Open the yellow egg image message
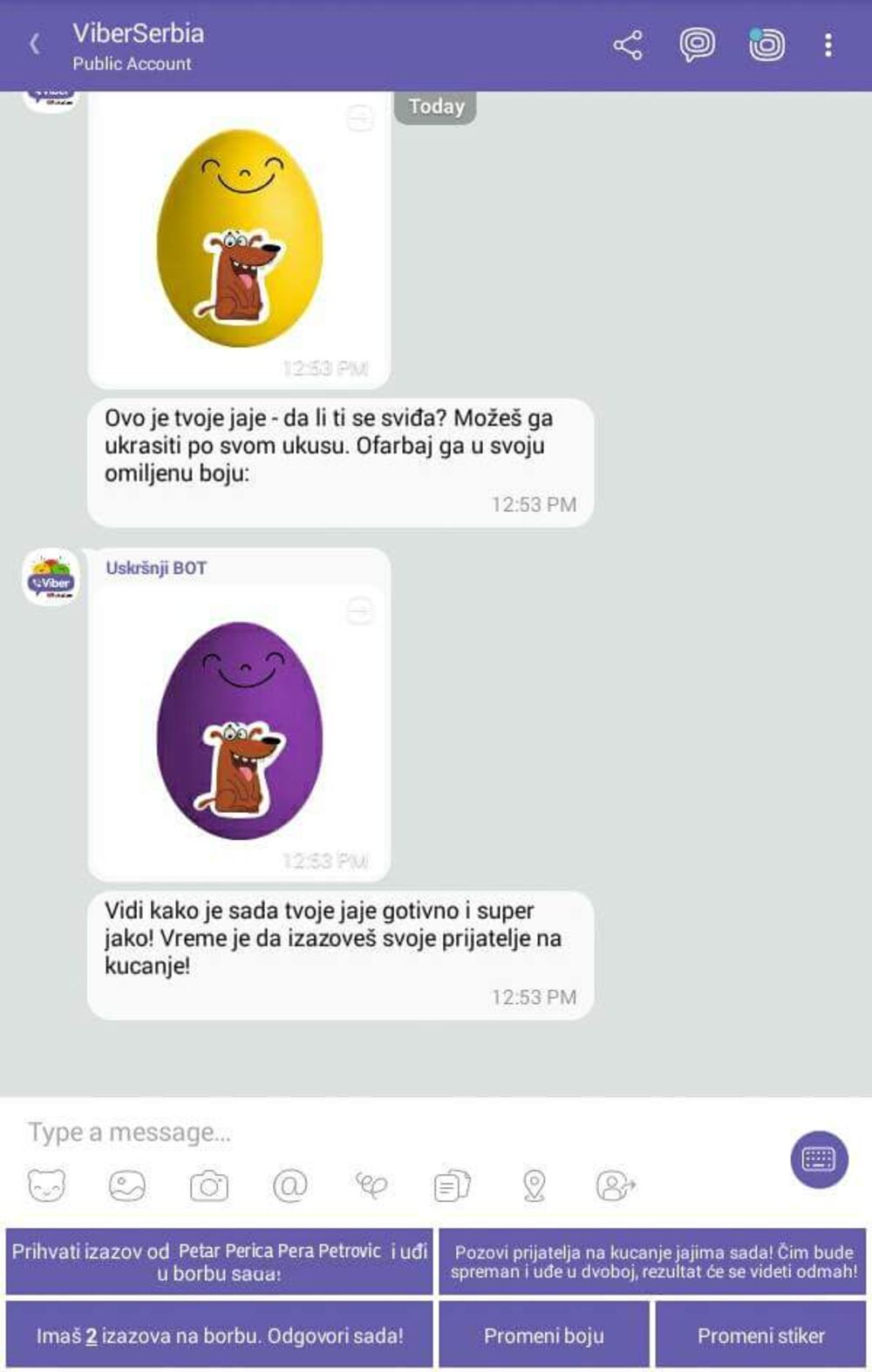The image size is (872, 1372). (240, 238)
